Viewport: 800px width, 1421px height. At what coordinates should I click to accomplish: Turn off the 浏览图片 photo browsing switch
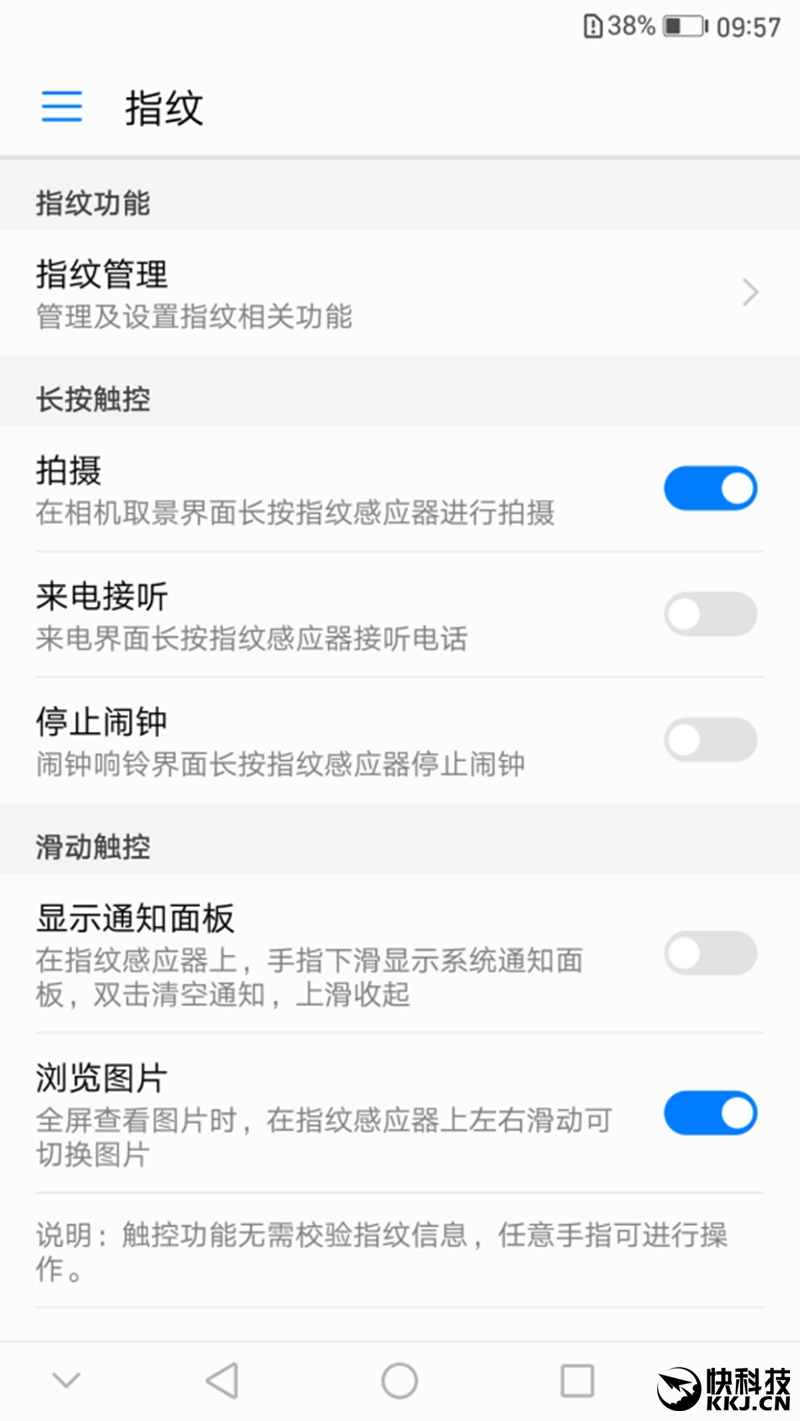(x=710, y=1112)
